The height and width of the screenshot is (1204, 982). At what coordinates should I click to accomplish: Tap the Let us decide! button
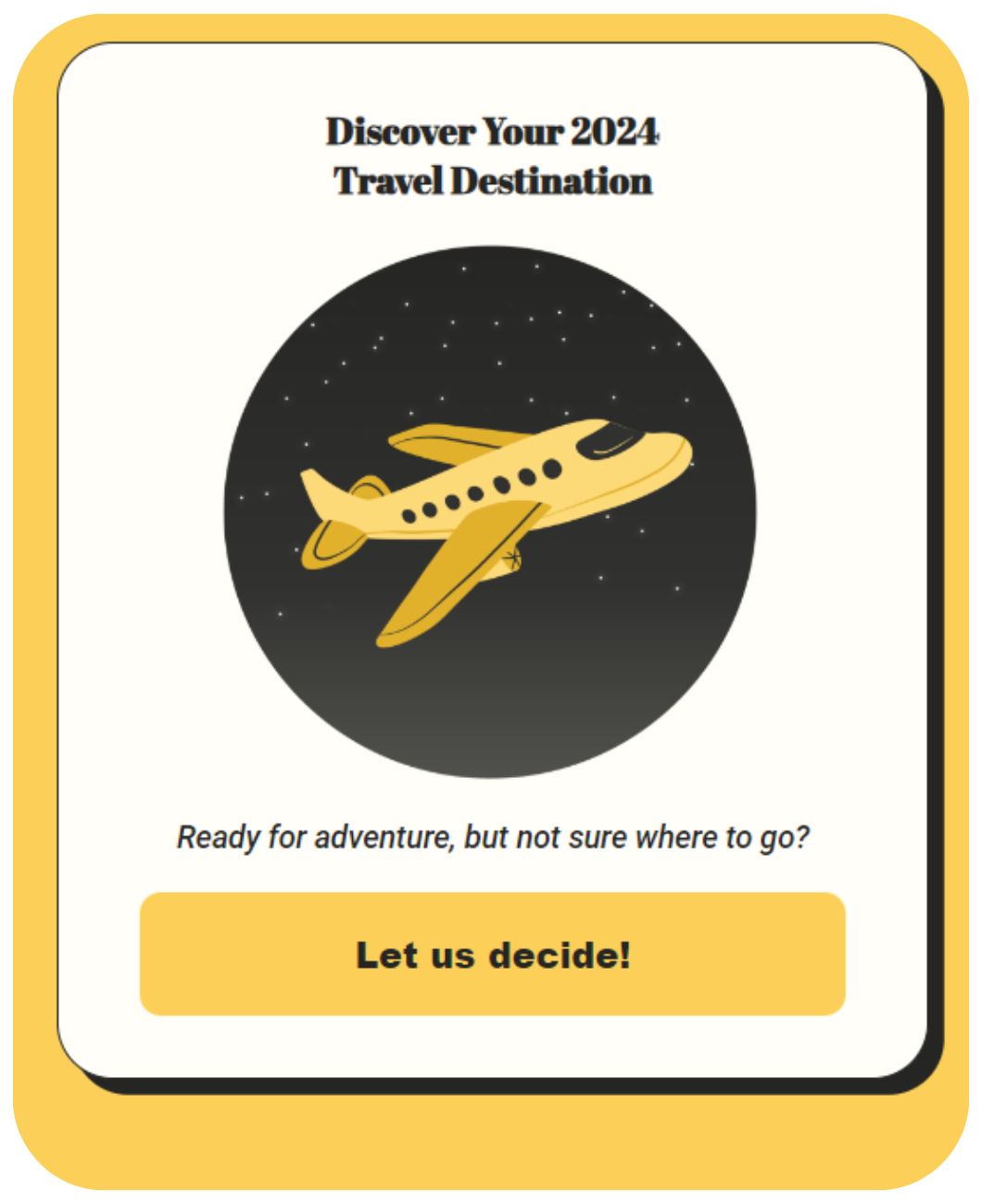click(x=492, y=954)
